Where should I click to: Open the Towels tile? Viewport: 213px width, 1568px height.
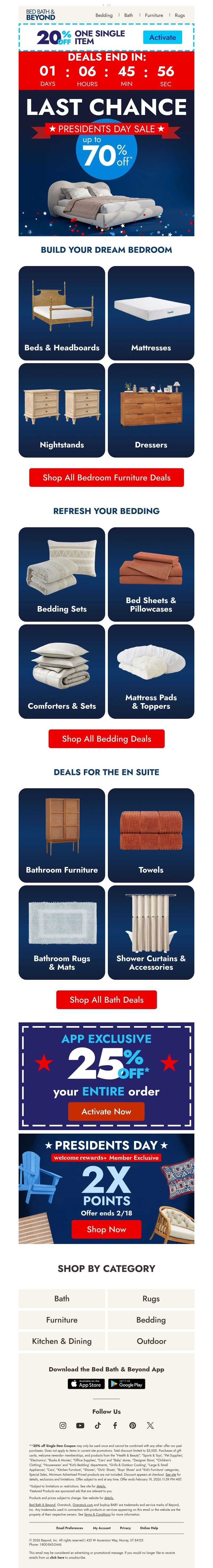[x=151, y=835]
